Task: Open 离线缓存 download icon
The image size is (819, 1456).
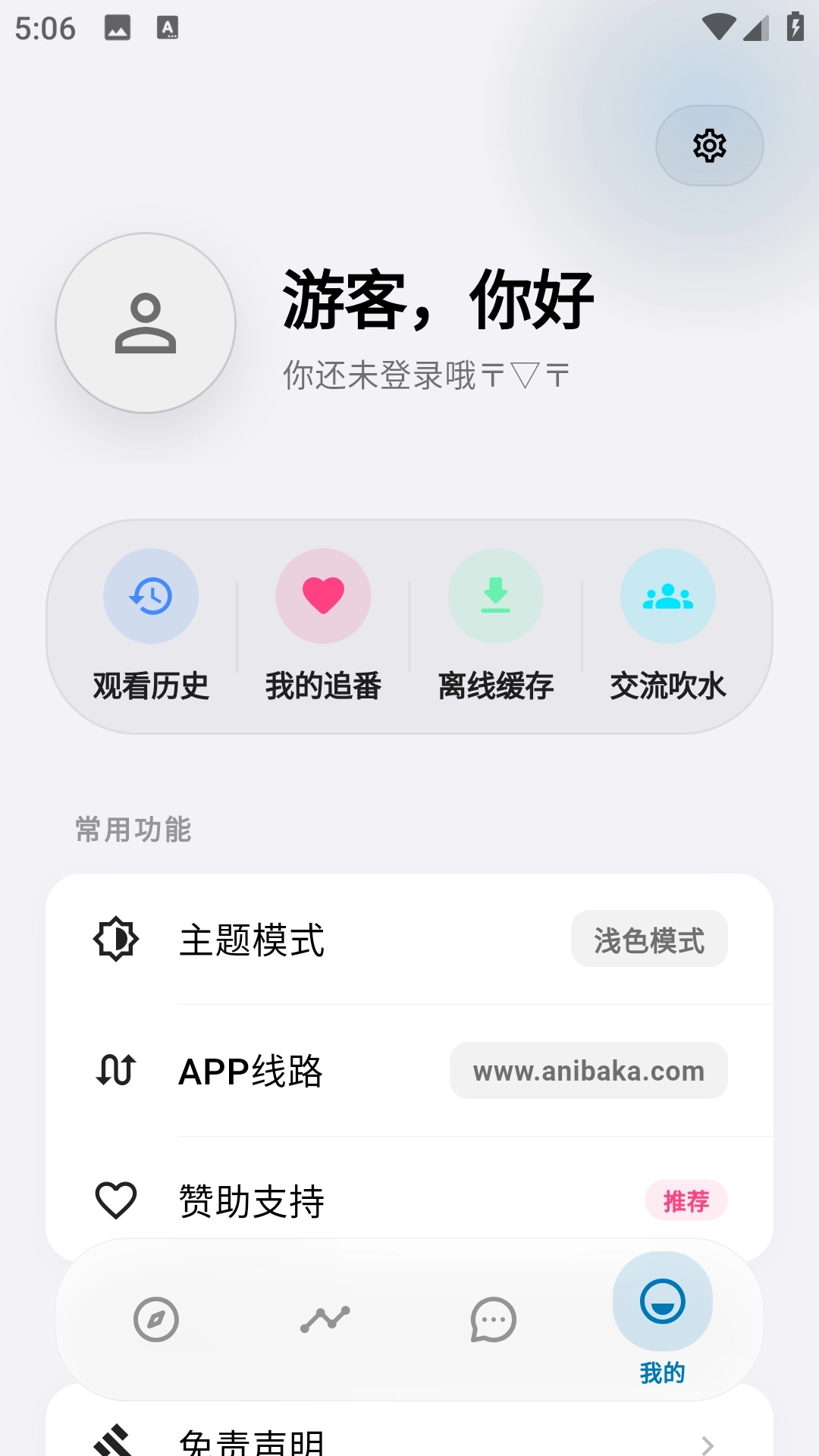Action: tap(495, 596)
